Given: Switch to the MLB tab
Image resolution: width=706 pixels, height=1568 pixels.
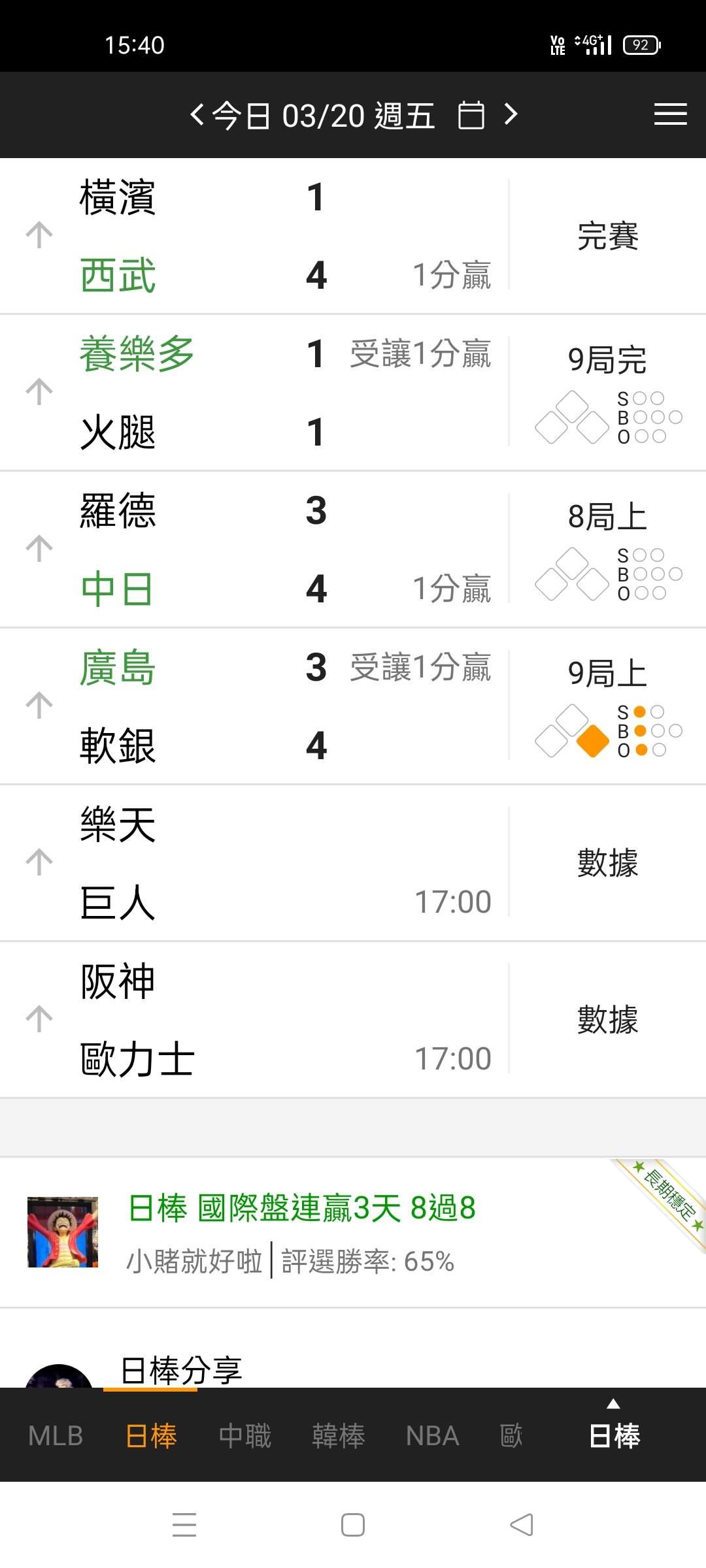Looking at the screenshot, I should click(56, 1436).
